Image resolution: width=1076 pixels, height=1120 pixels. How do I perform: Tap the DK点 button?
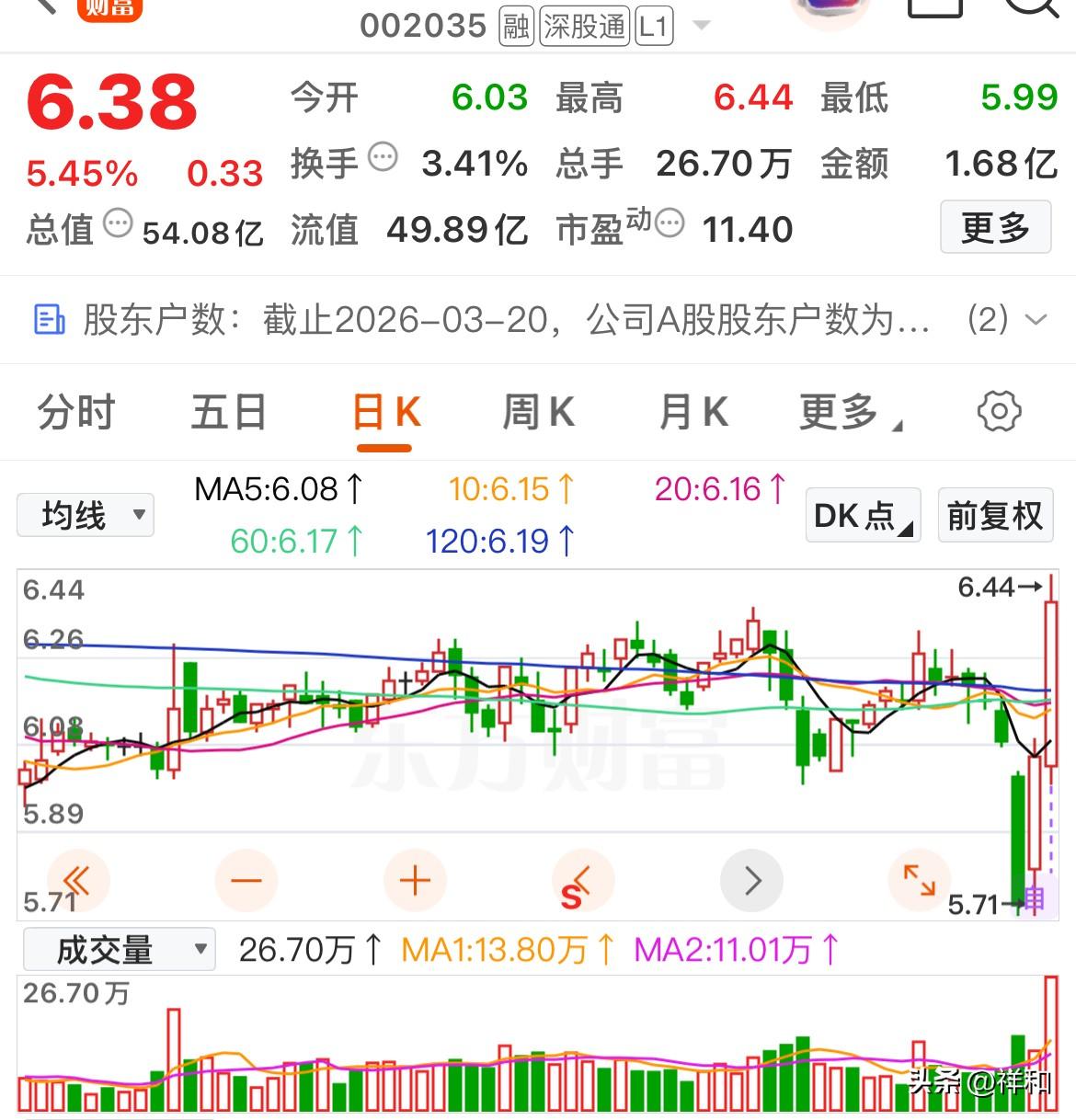click(x=863, y=515)
